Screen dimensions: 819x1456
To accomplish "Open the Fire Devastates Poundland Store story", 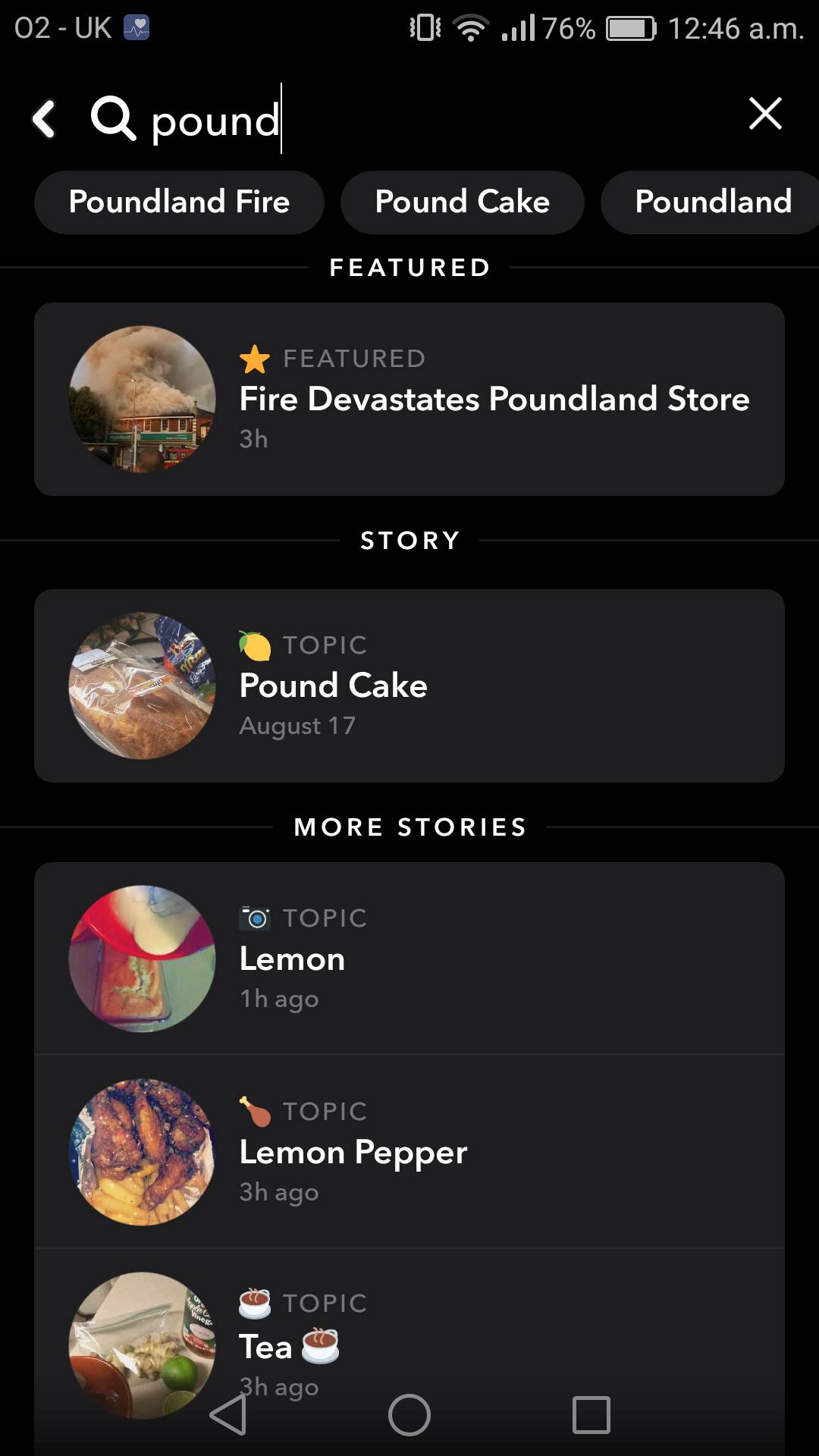I will tap(409, 400).
